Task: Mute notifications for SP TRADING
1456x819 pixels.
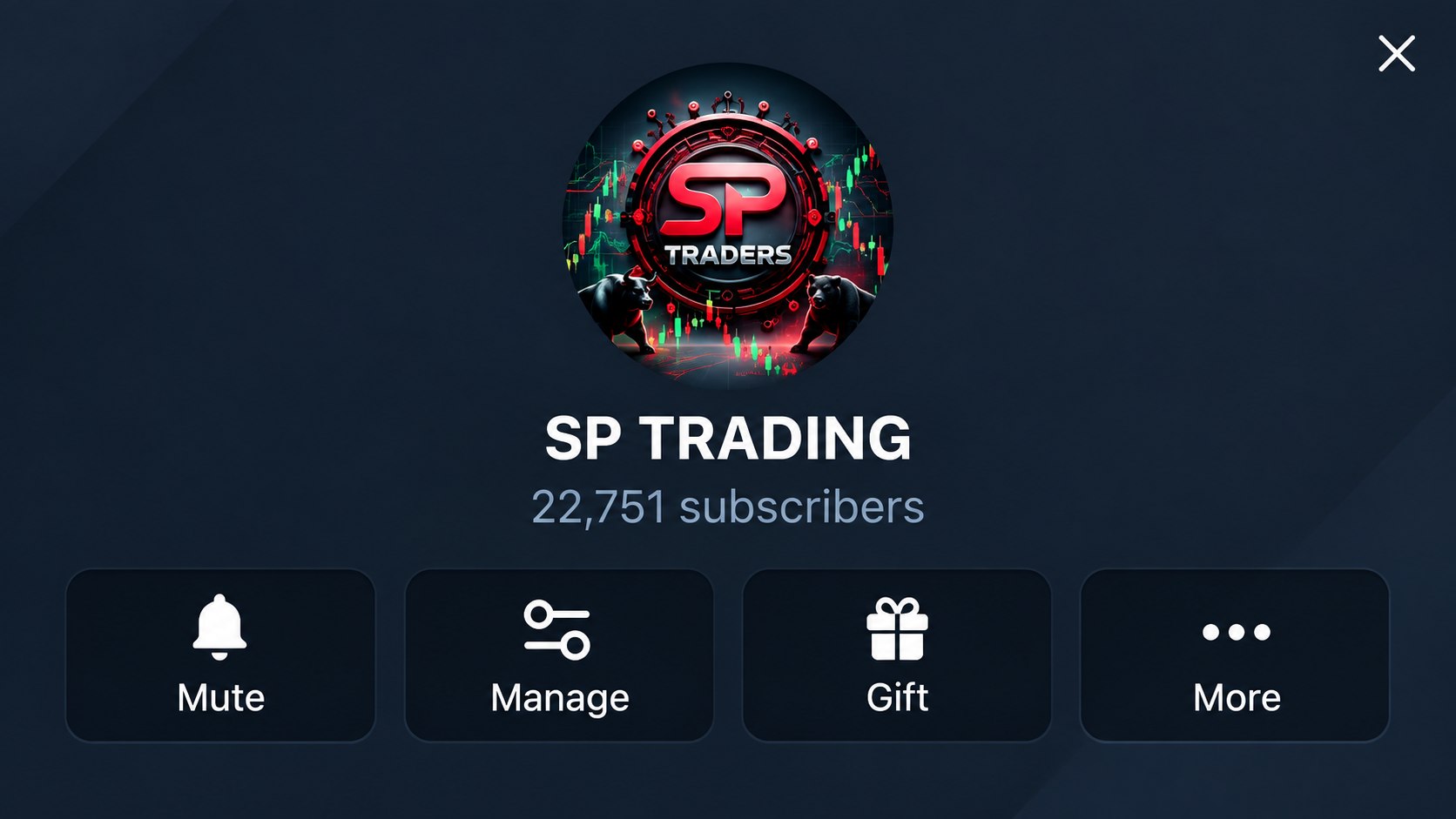Action: tap(220, 655)
